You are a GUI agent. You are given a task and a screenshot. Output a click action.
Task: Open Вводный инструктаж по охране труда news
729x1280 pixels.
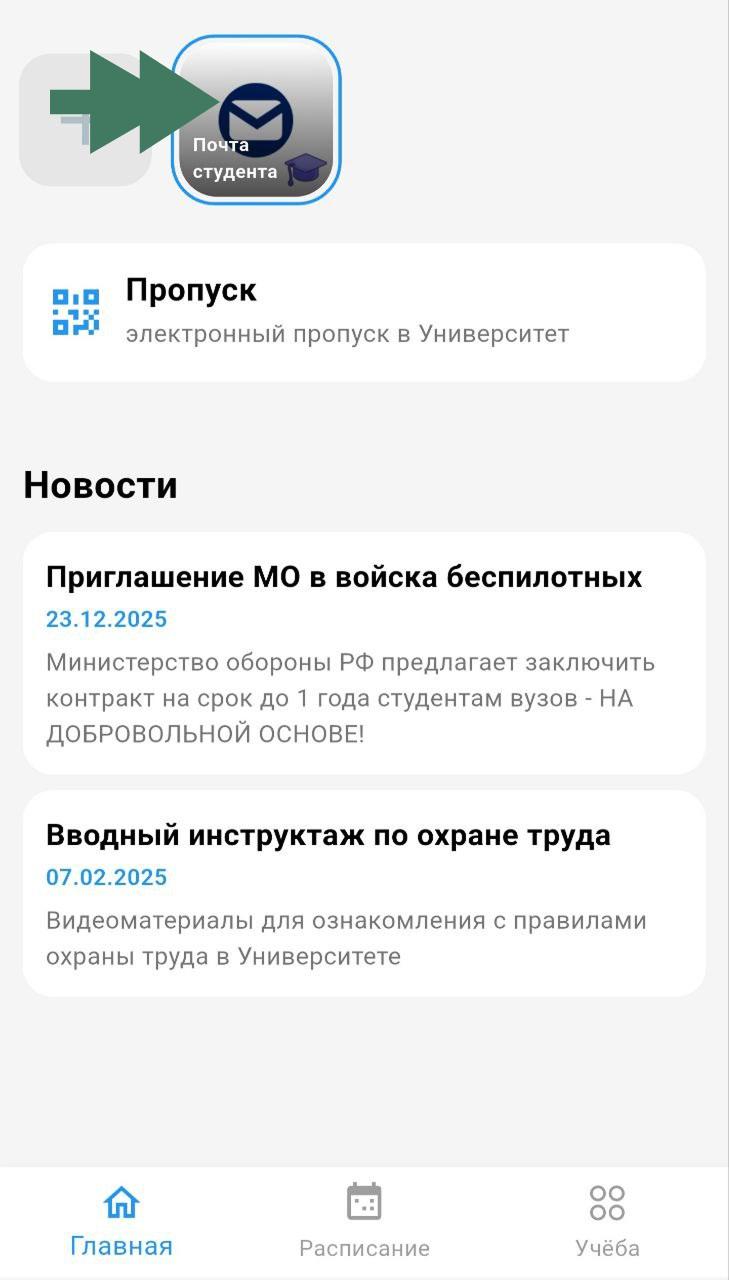click(364, 893)
